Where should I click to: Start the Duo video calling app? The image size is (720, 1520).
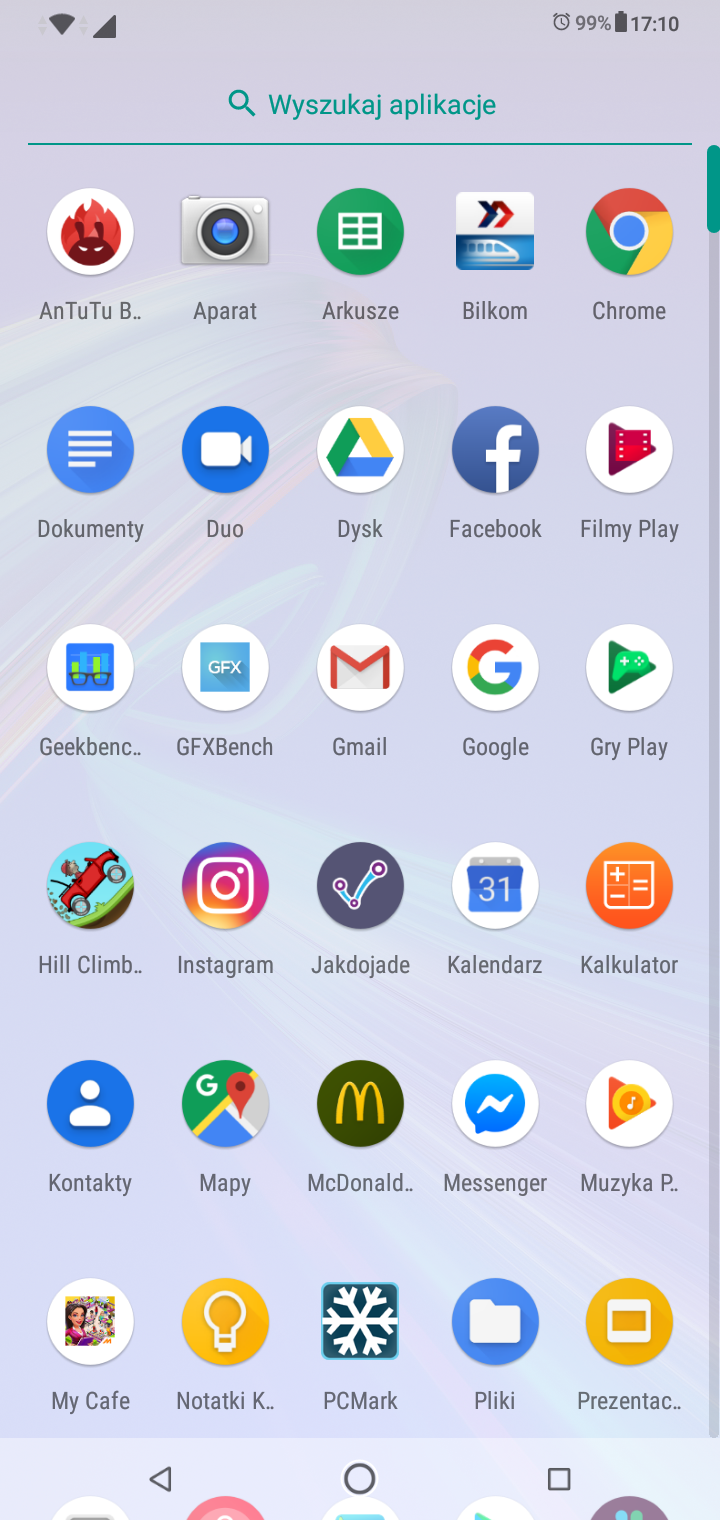[225, 450]
